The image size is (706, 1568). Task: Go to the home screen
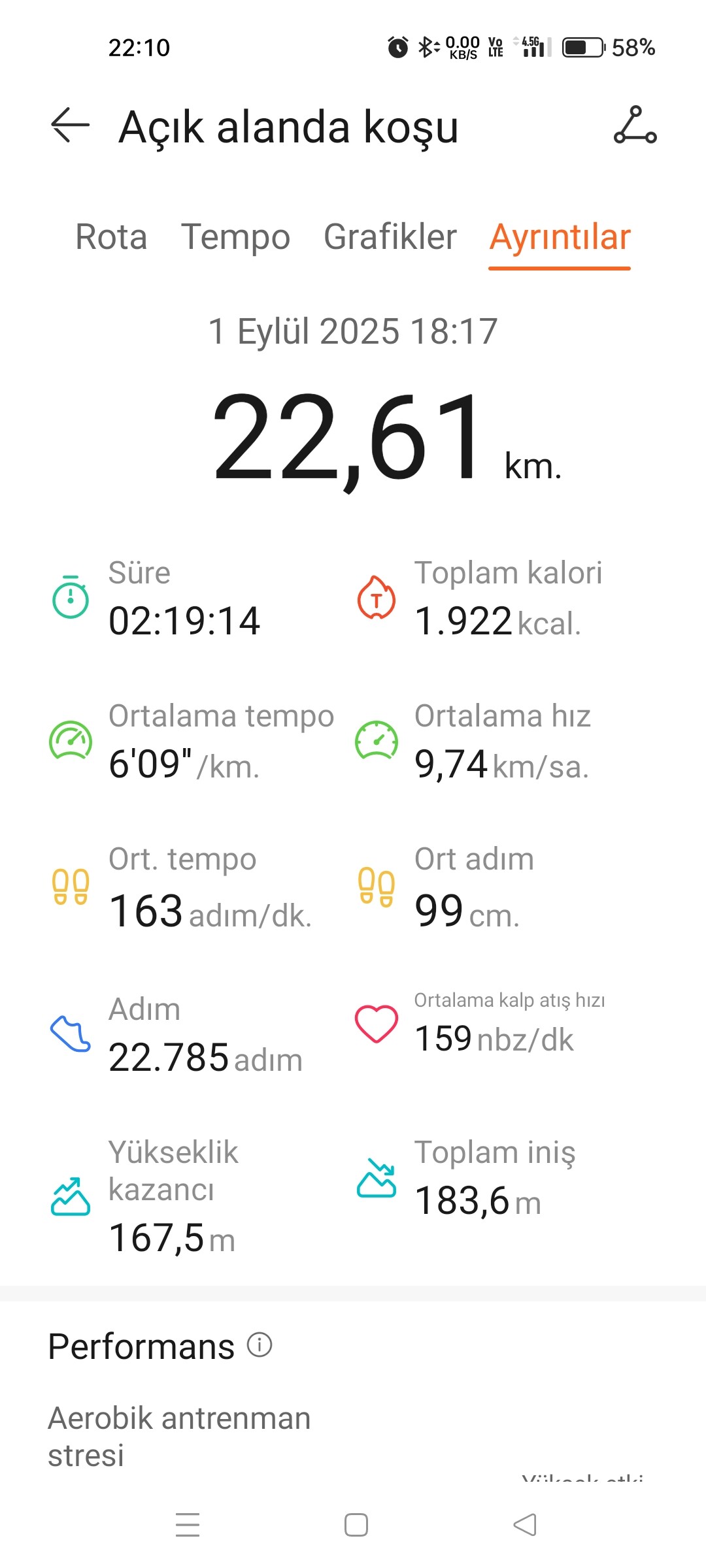[x=356, y=1525]
